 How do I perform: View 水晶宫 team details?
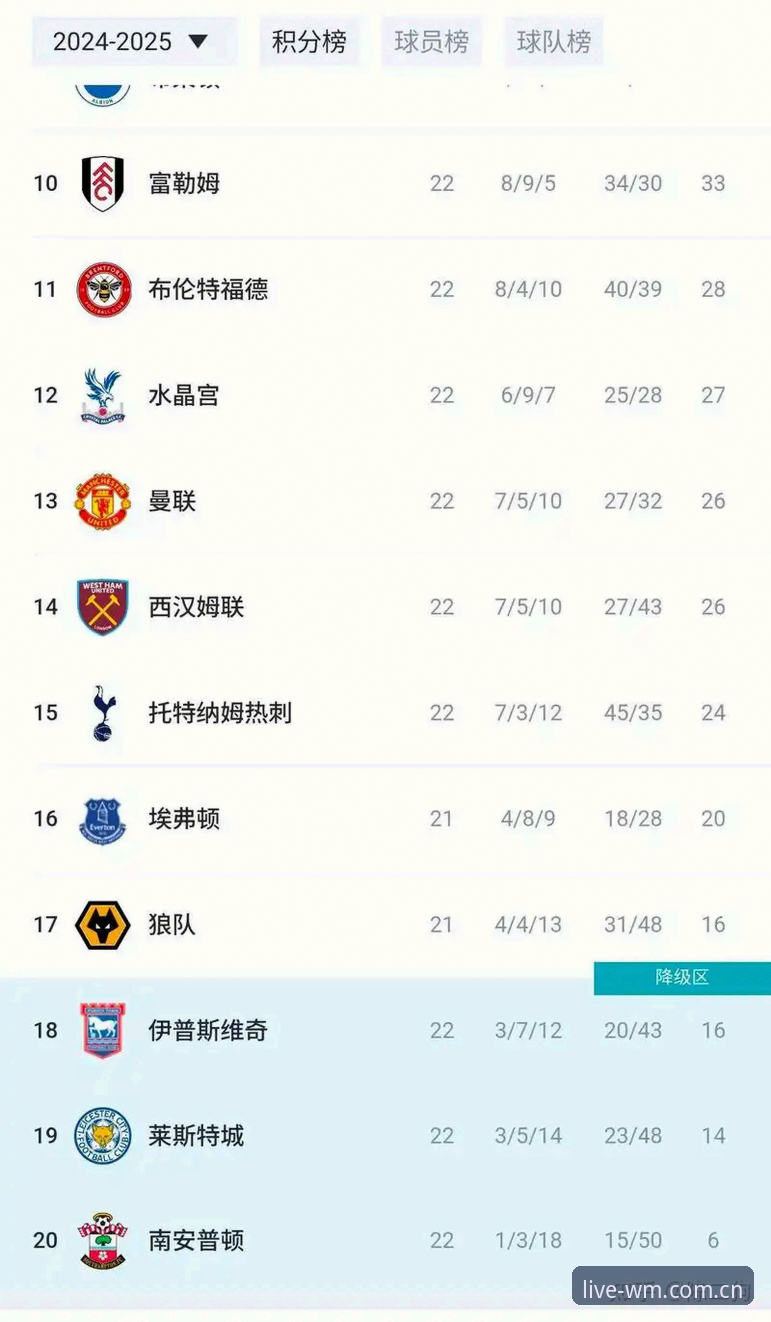coord(385,396)
